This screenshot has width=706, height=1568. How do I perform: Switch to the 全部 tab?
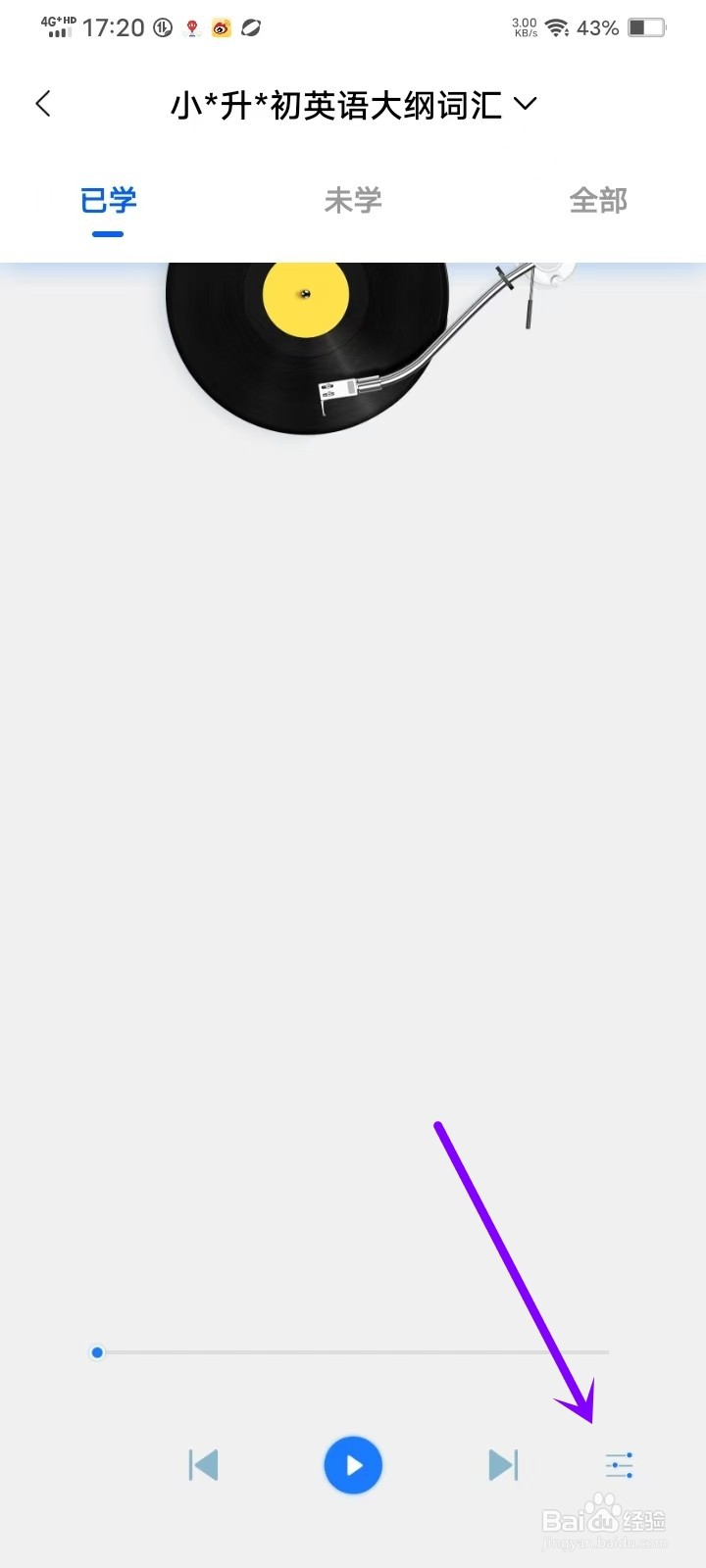point(598,201)
